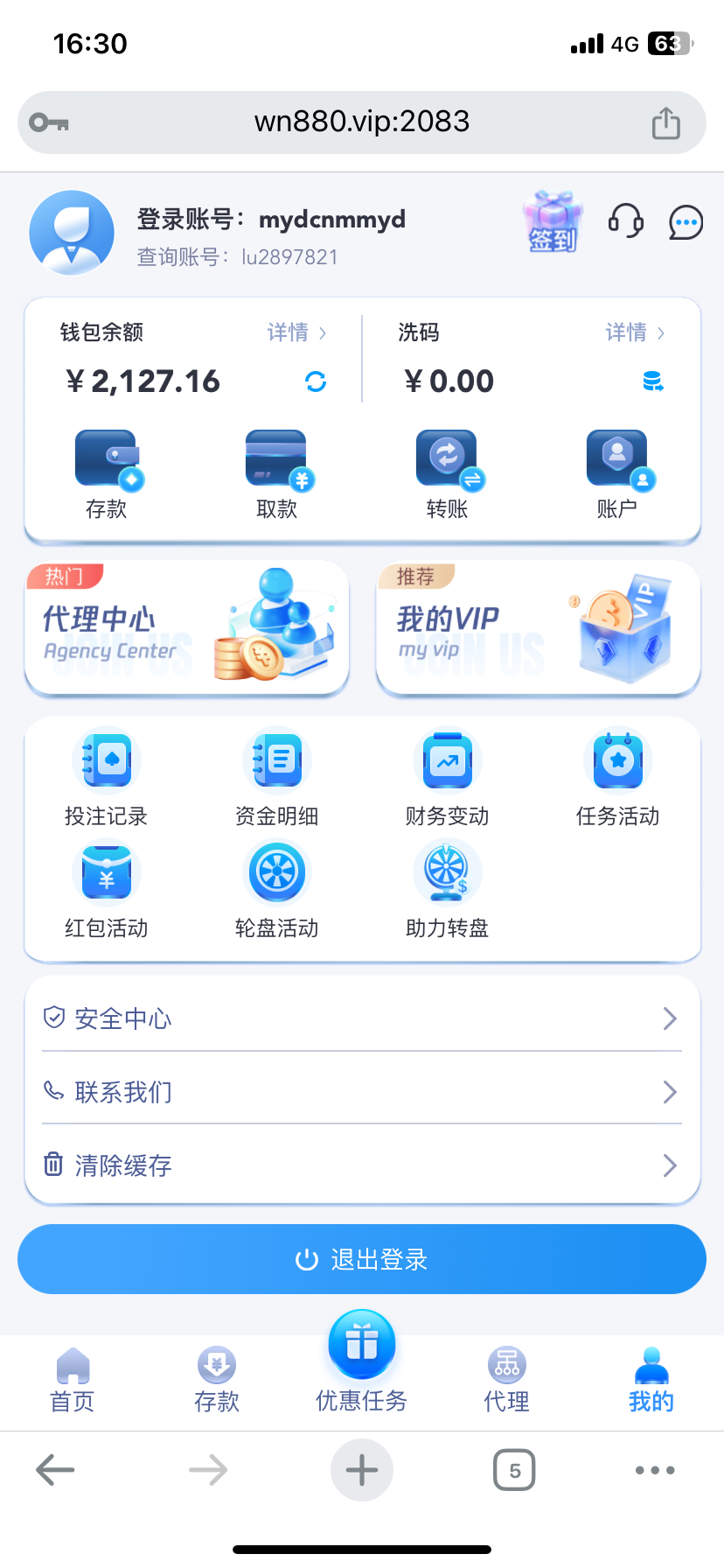Refresh the wallet balance
The image size is (724, 1568).
316,381
